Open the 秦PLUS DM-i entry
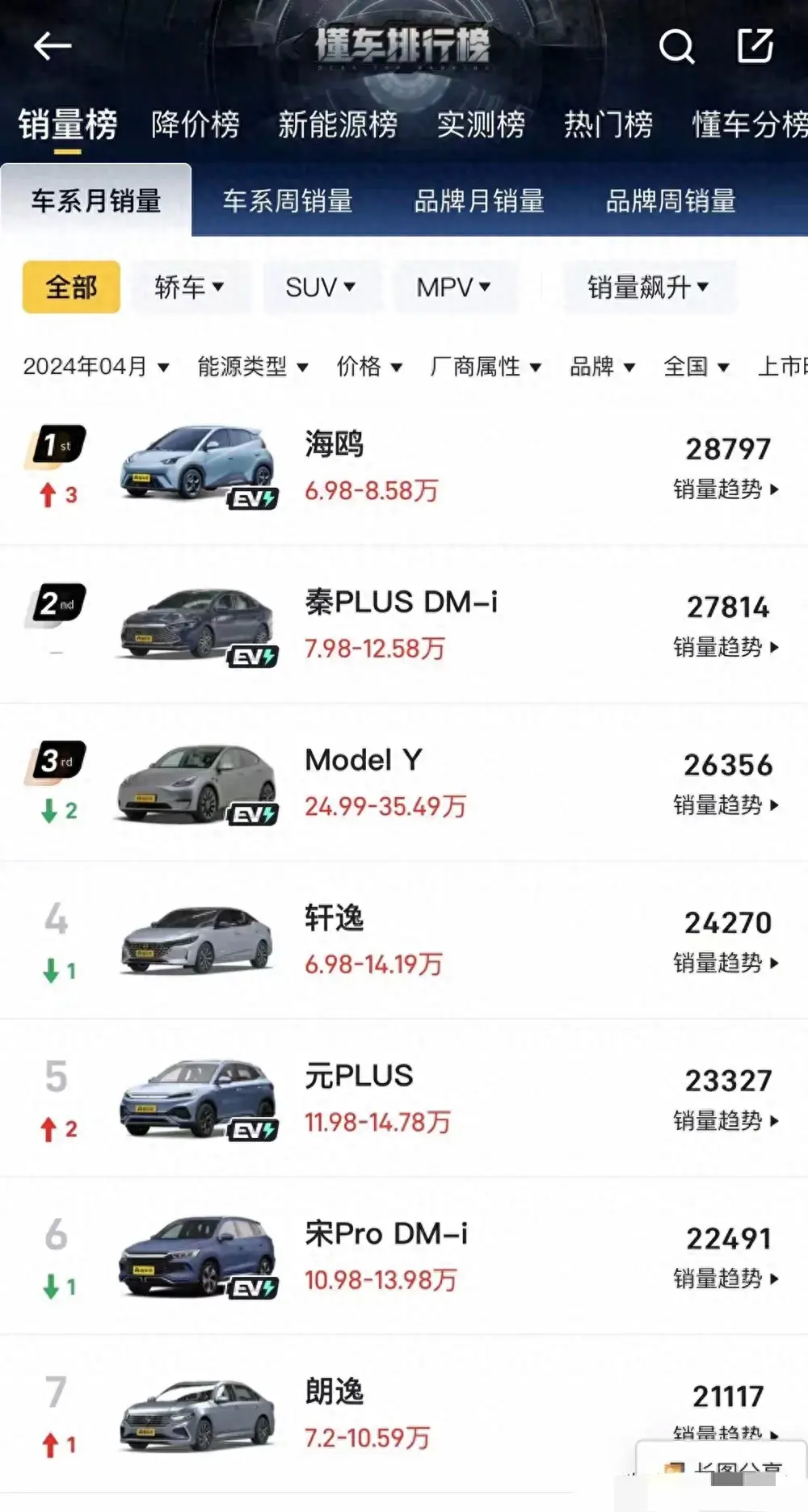 click(x=401, y=603)
